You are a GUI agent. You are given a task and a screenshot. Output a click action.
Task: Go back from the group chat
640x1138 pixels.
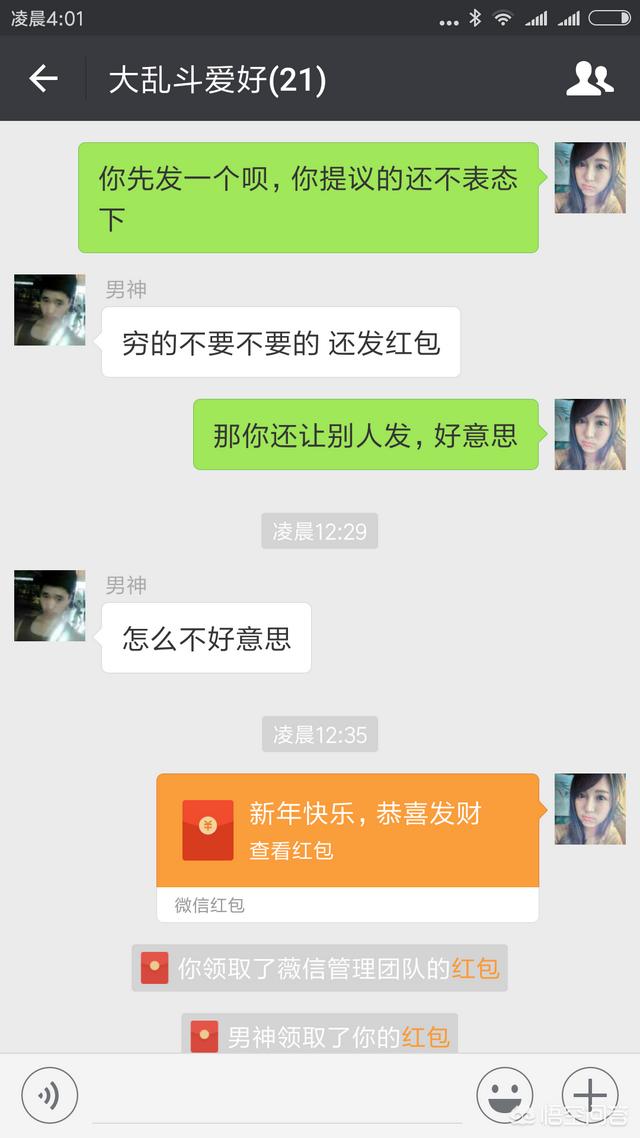coord(43,79)
